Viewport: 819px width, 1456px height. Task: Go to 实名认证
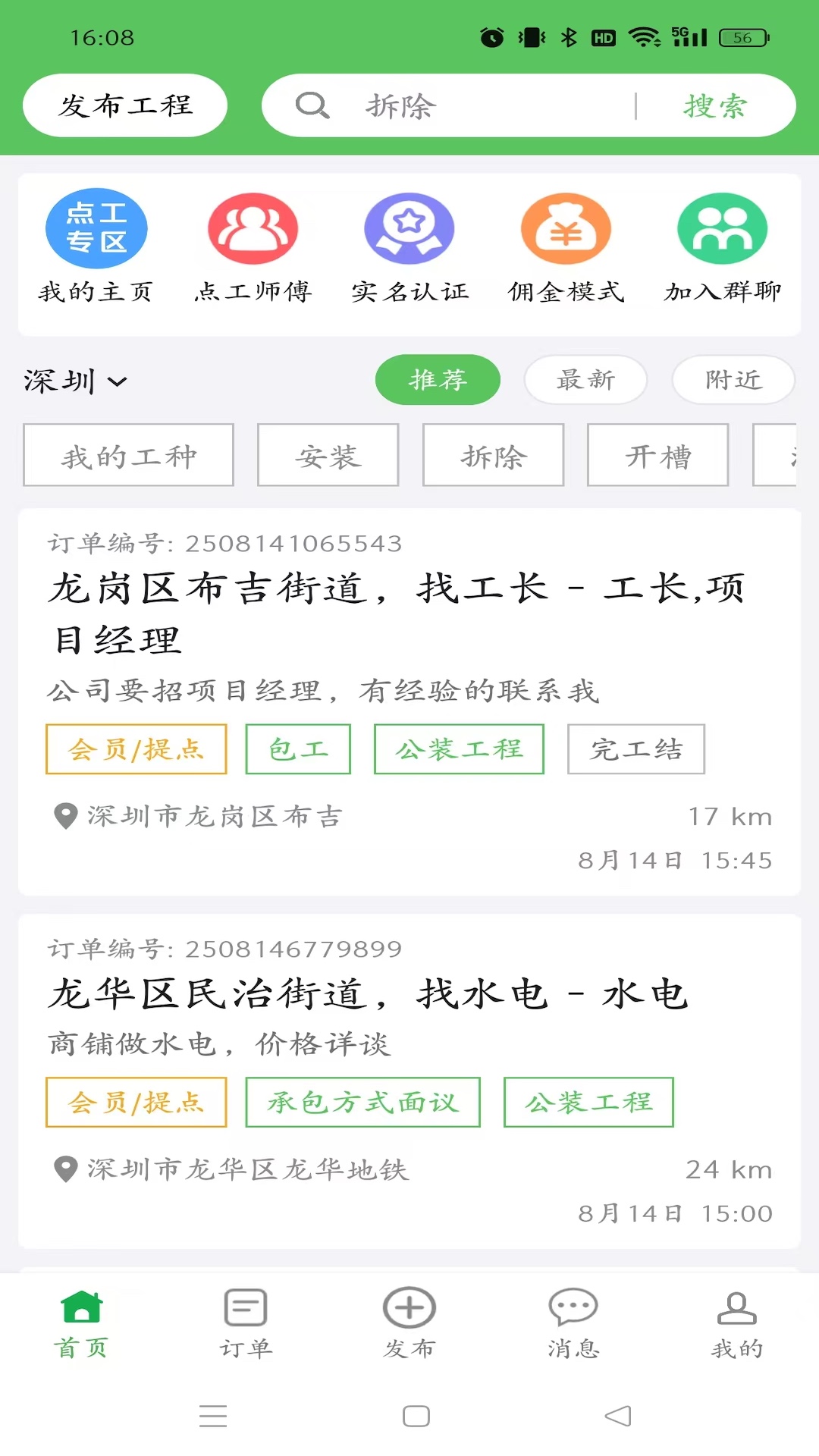point(409,247)
